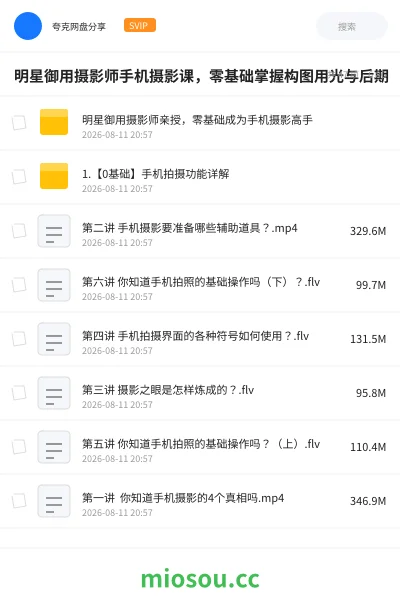
Task: Select checkbox next to 第六讲 file
Action: point(19,285)
